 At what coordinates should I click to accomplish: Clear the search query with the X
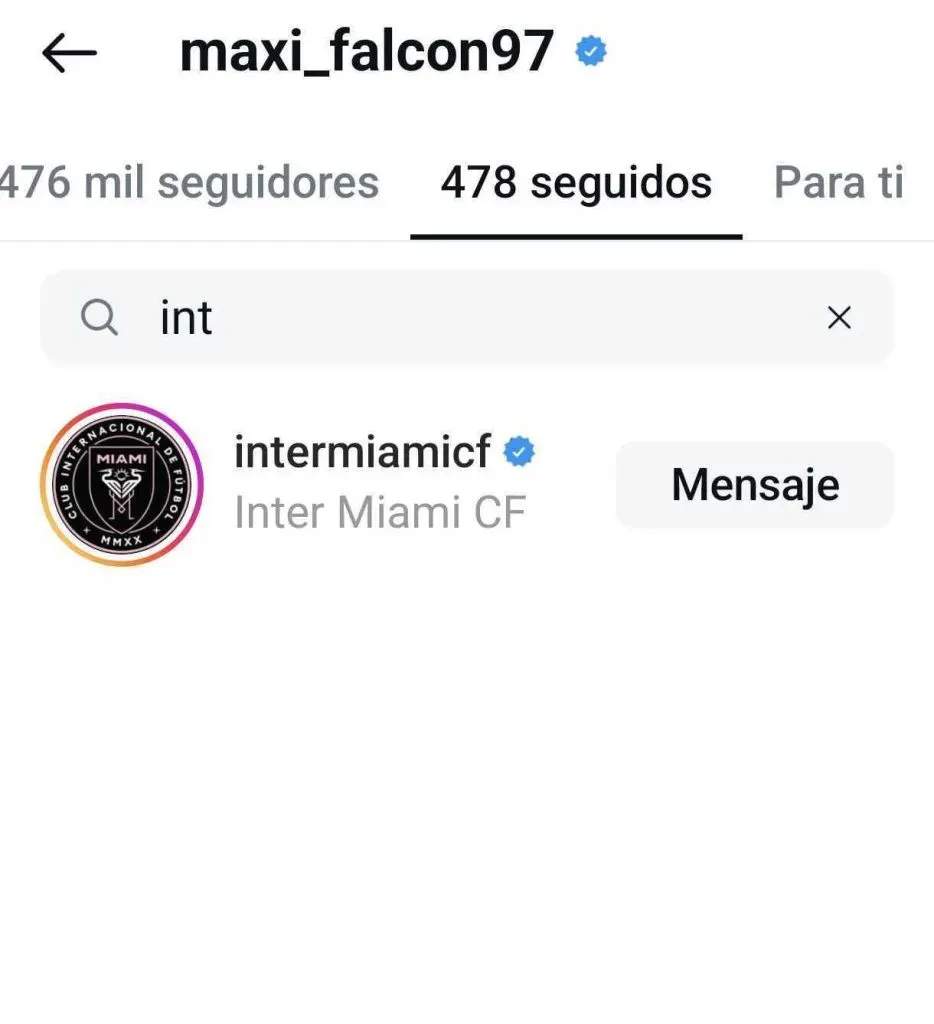click(x=840, y=317)
